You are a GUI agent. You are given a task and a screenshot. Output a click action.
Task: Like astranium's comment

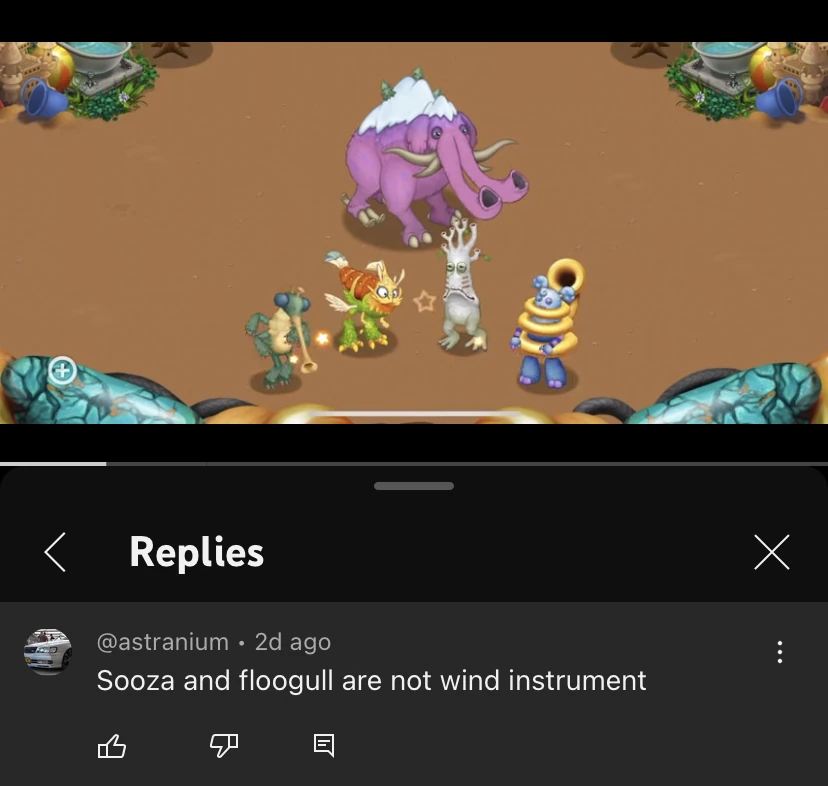(x=112, y=745)
